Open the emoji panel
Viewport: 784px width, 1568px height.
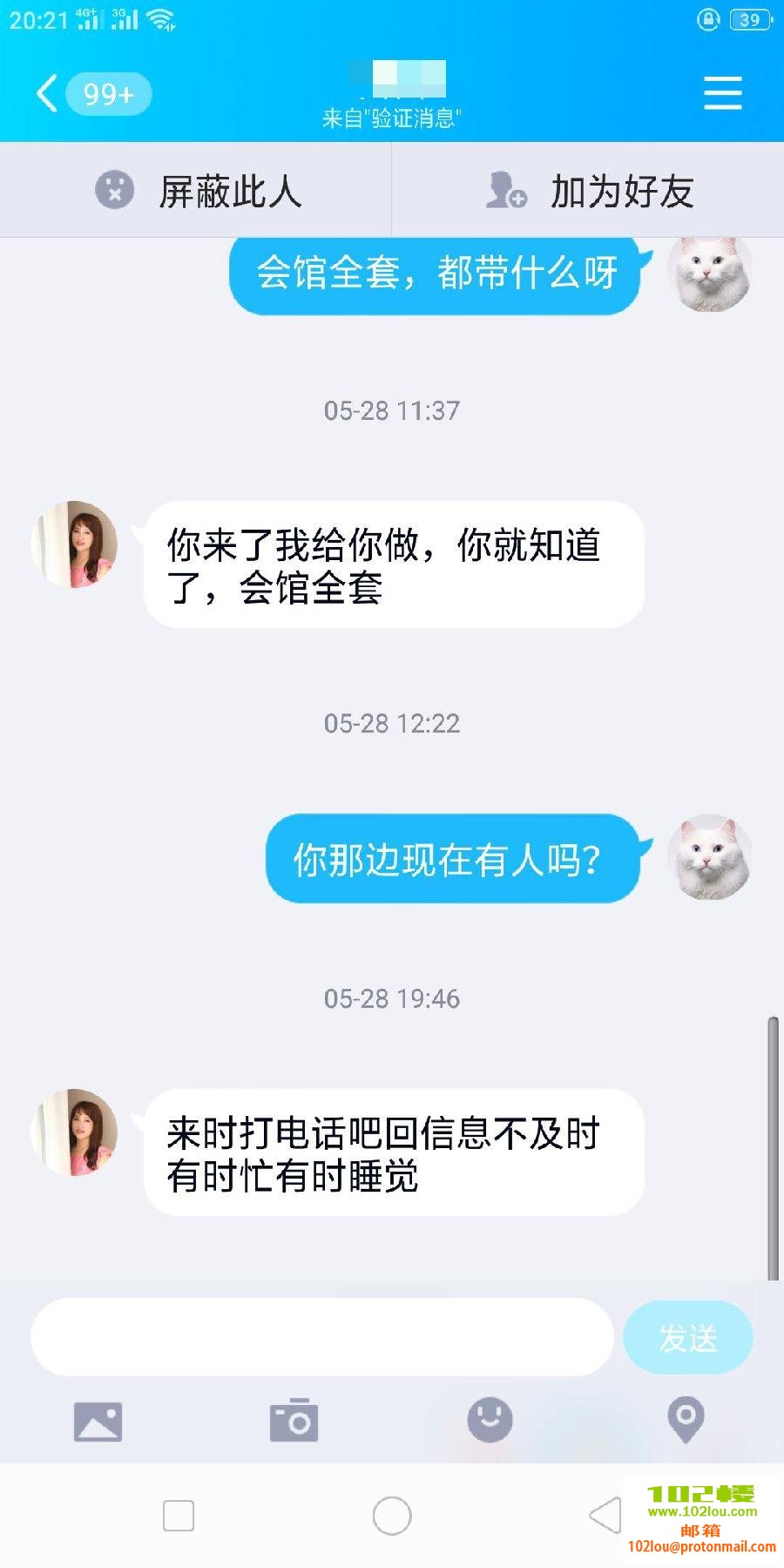[490, 1420]
